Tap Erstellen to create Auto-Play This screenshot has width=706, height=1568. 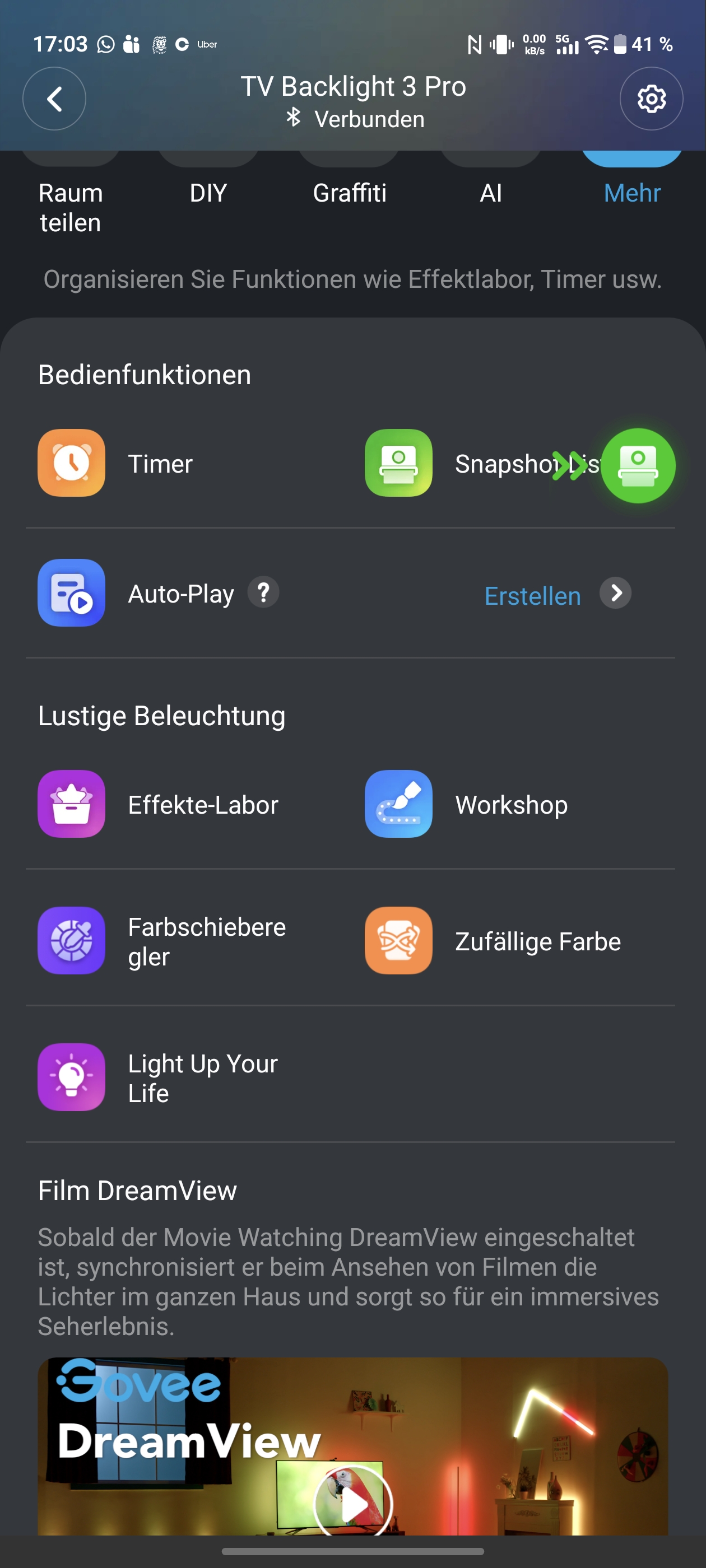[532, 595]
